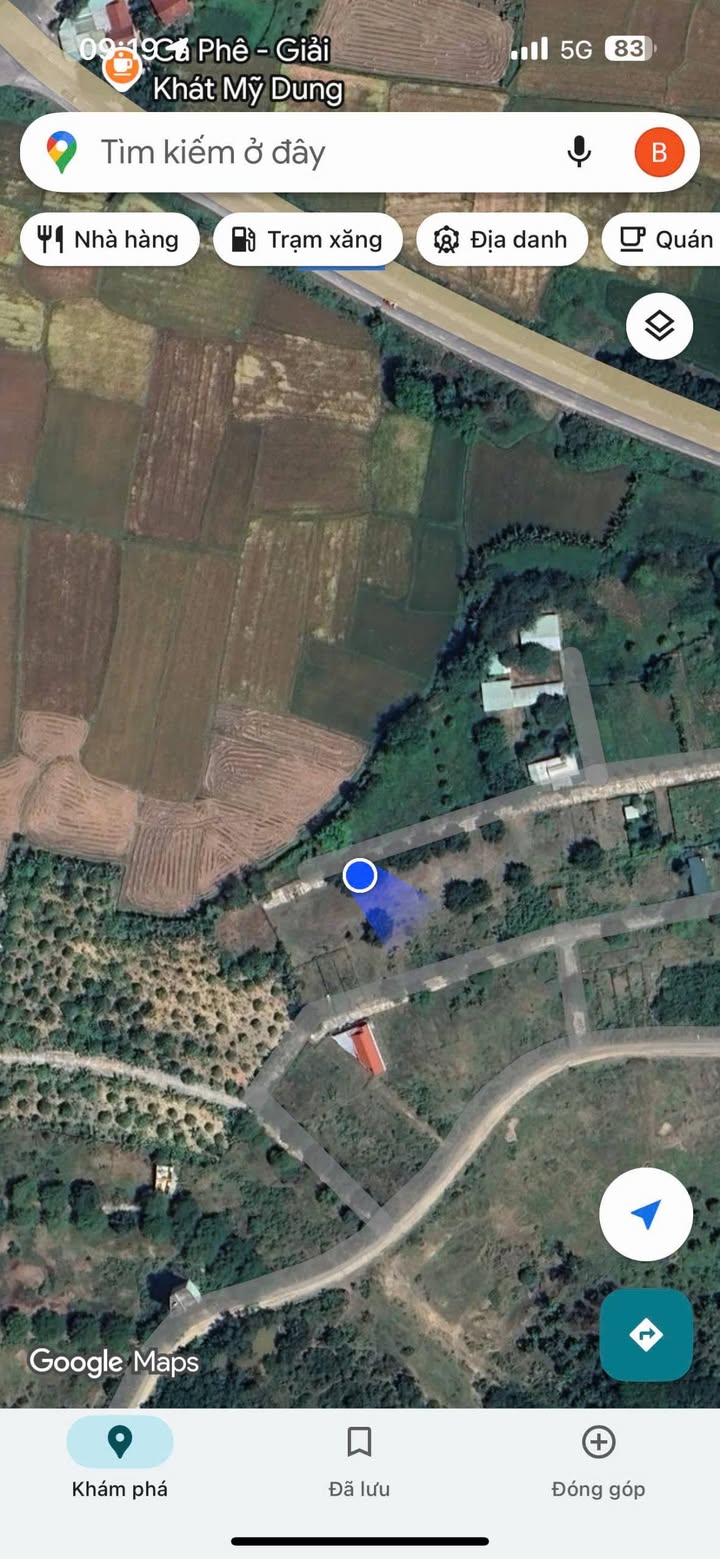Open the Cà Phê - Giải Khát Mỹ Dung pin

pos(123,68)
